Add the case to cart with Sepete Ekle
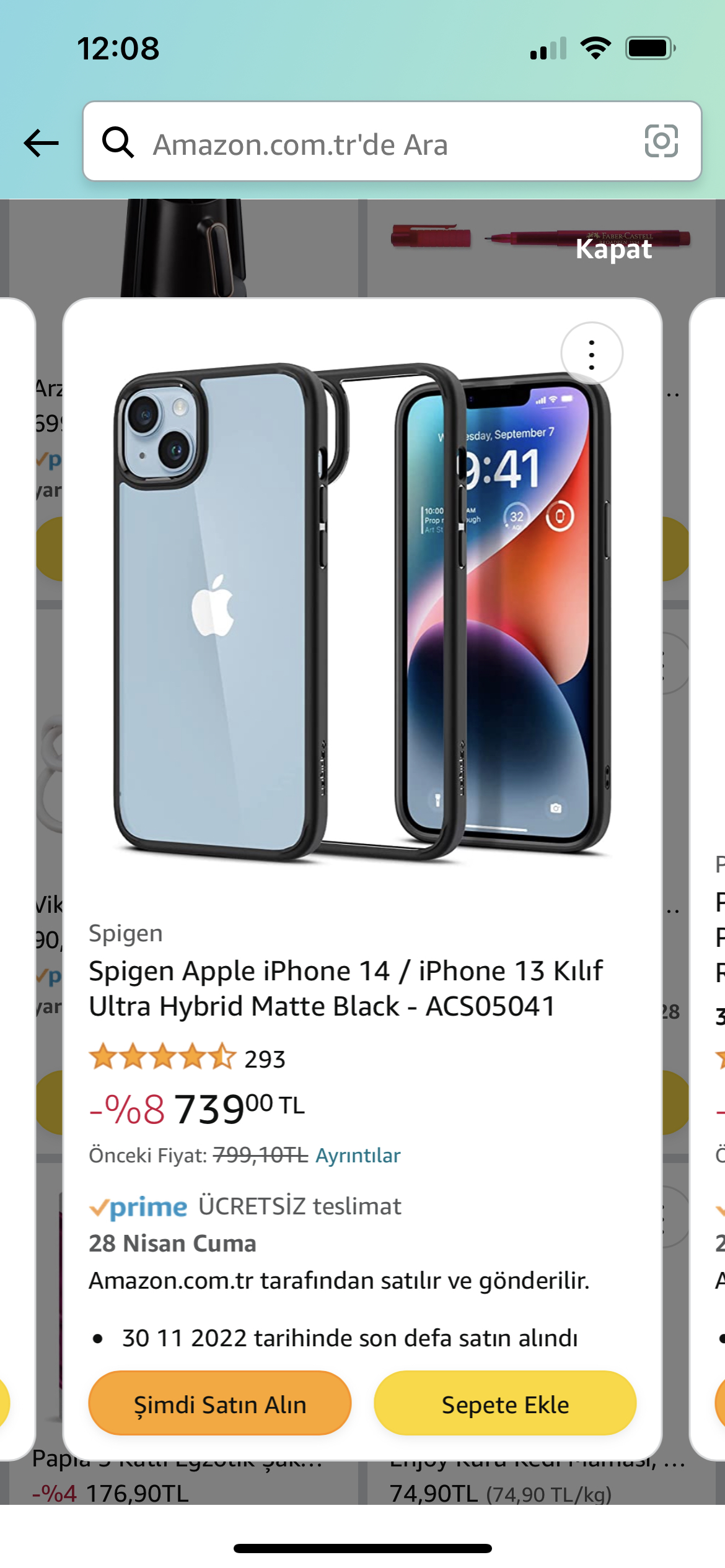Image resolution: width=725 pixels, height=1568 pixels. 505,1403
